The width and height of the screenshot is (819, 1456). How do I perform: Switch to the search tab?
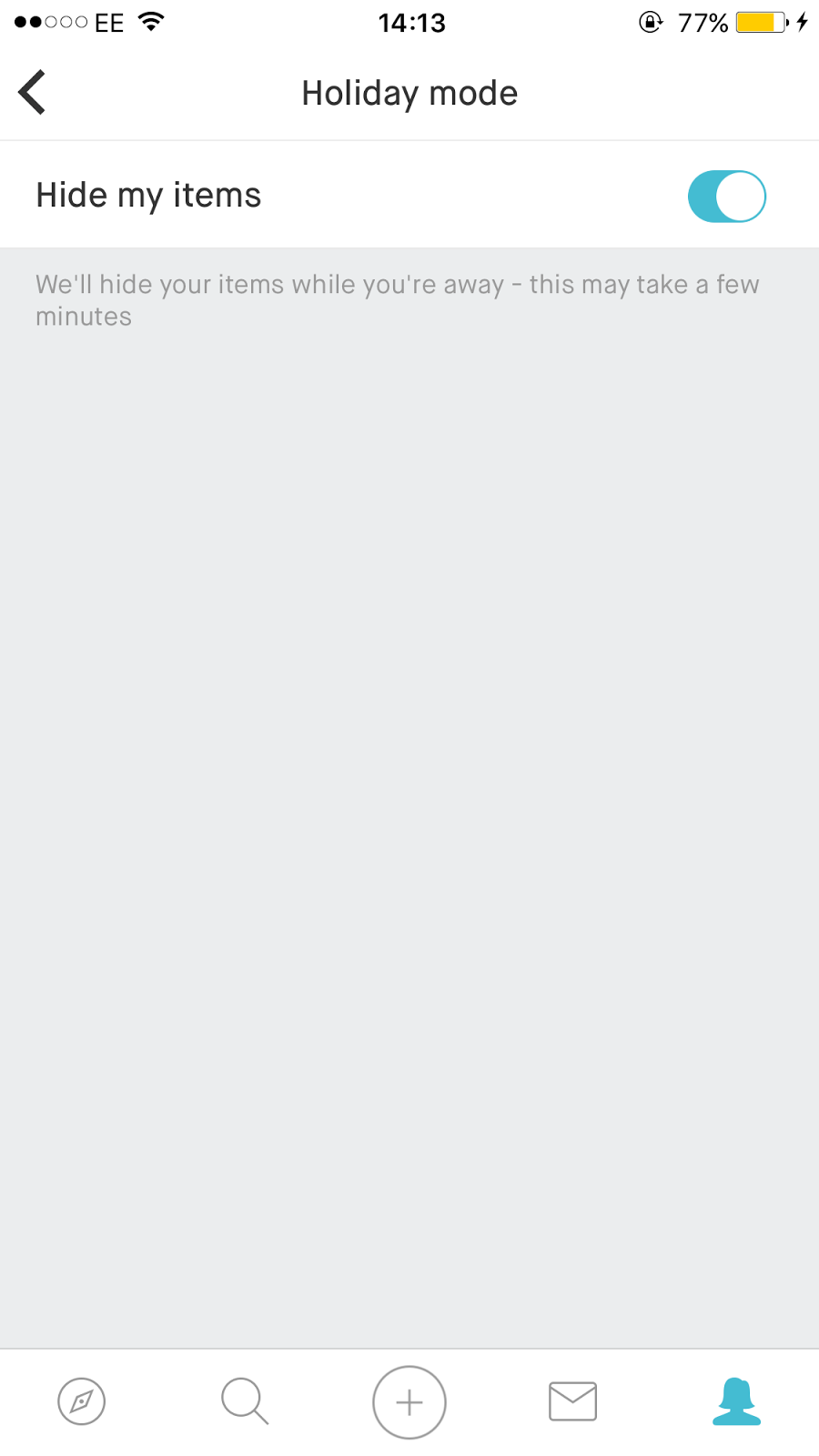(245, 1401)
